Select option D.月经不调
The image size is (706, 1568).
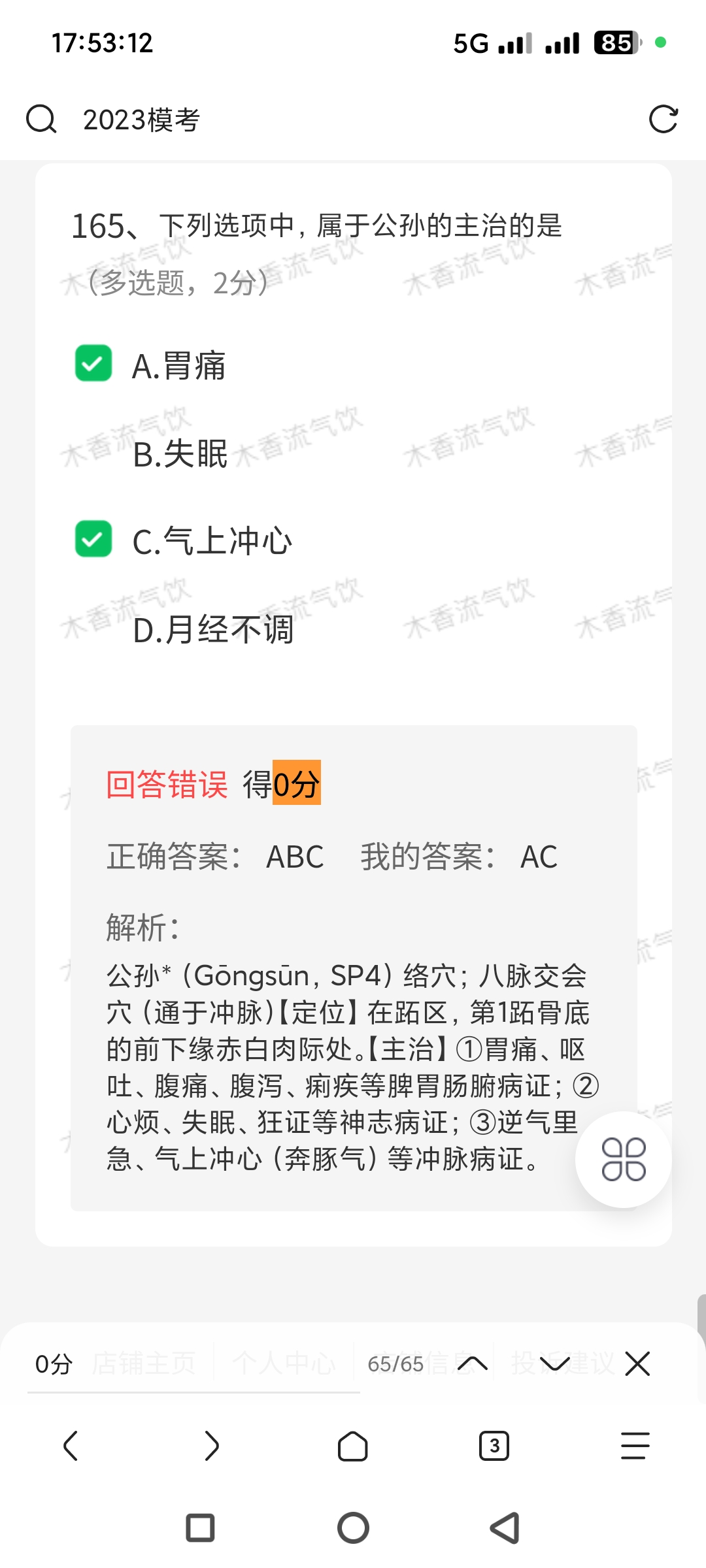coord(212,630)
